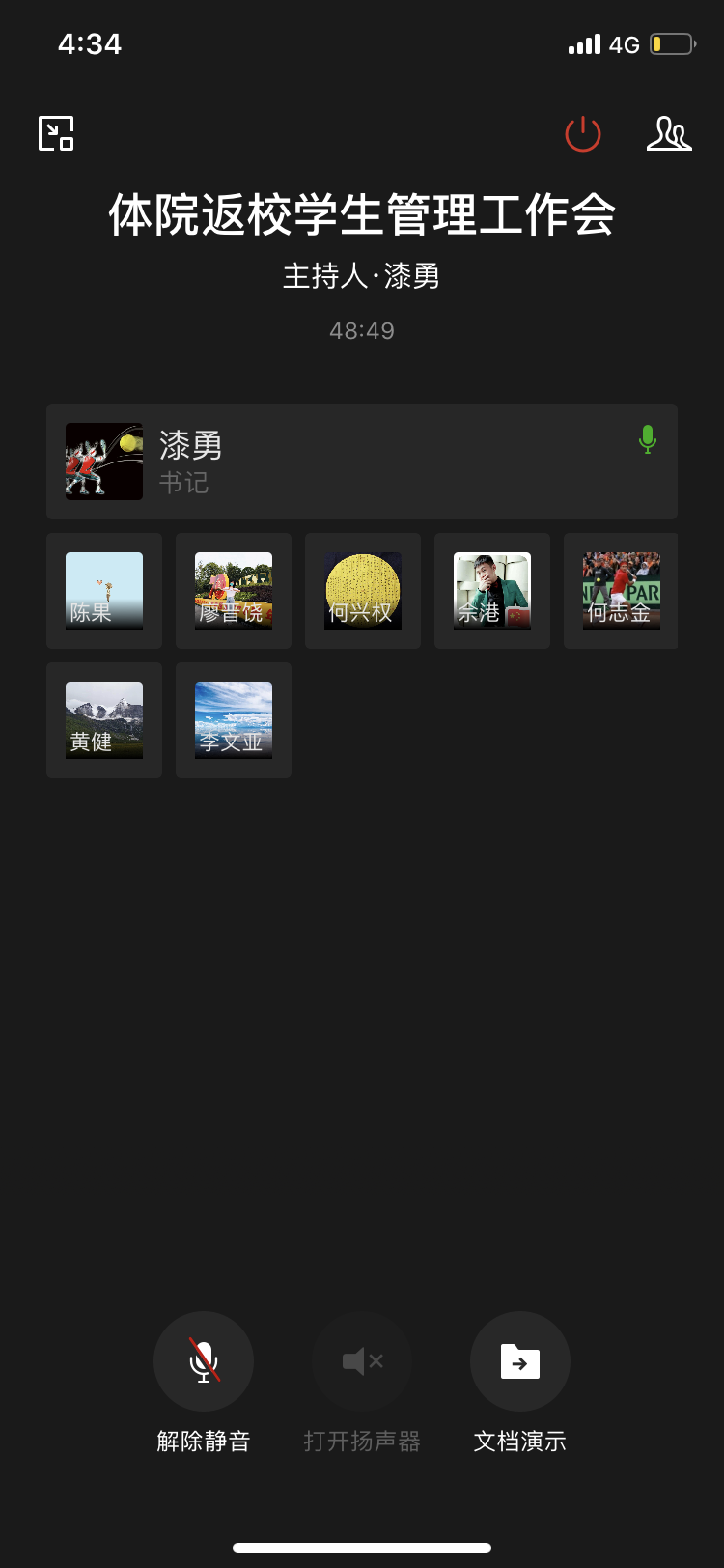View participant 余港

tap(492, 591)
